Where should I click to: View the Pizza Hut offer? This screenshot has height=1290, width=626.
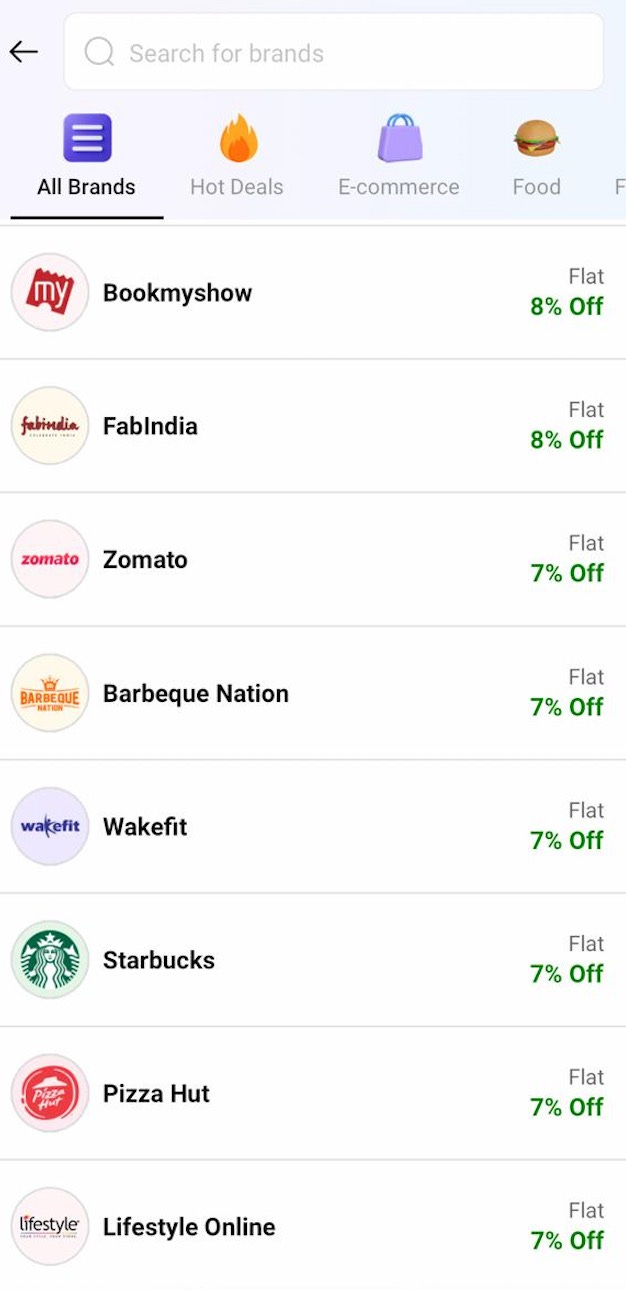pyautogui.click(x=313, y=1094)
